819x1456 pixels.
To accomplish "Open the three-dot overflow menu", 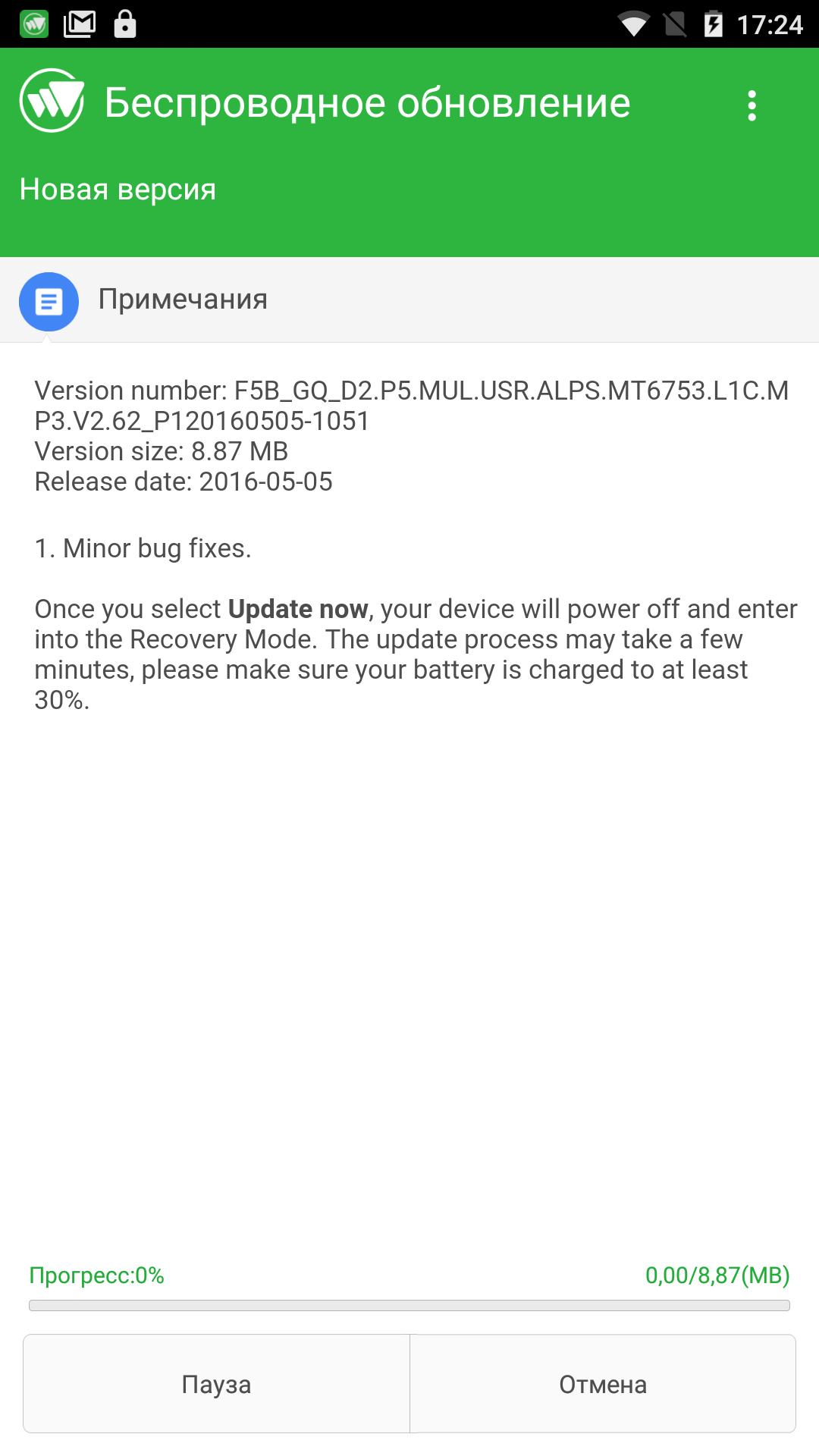I will (x=752, y=105).
